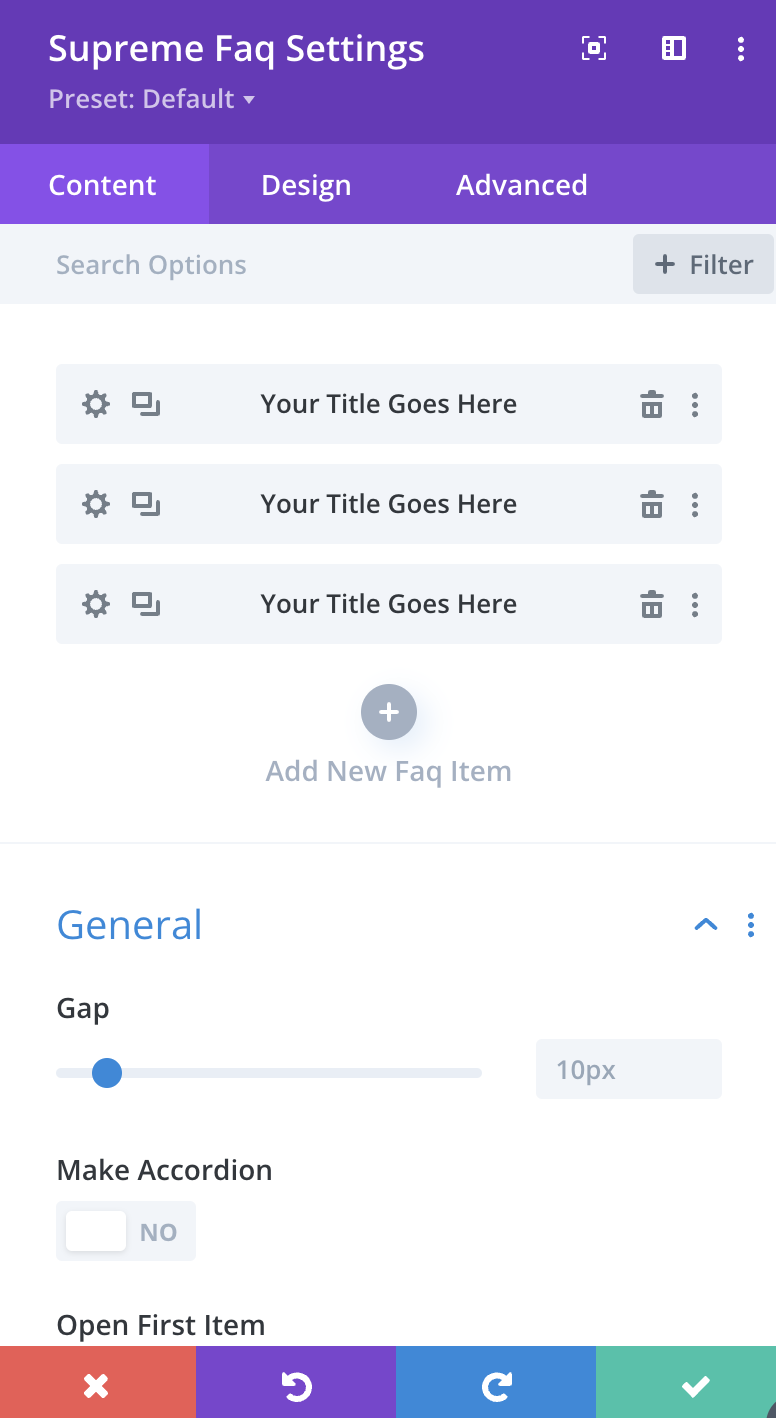Open the header three-dot options menu
776x1418 pixels.
(740, 48)
